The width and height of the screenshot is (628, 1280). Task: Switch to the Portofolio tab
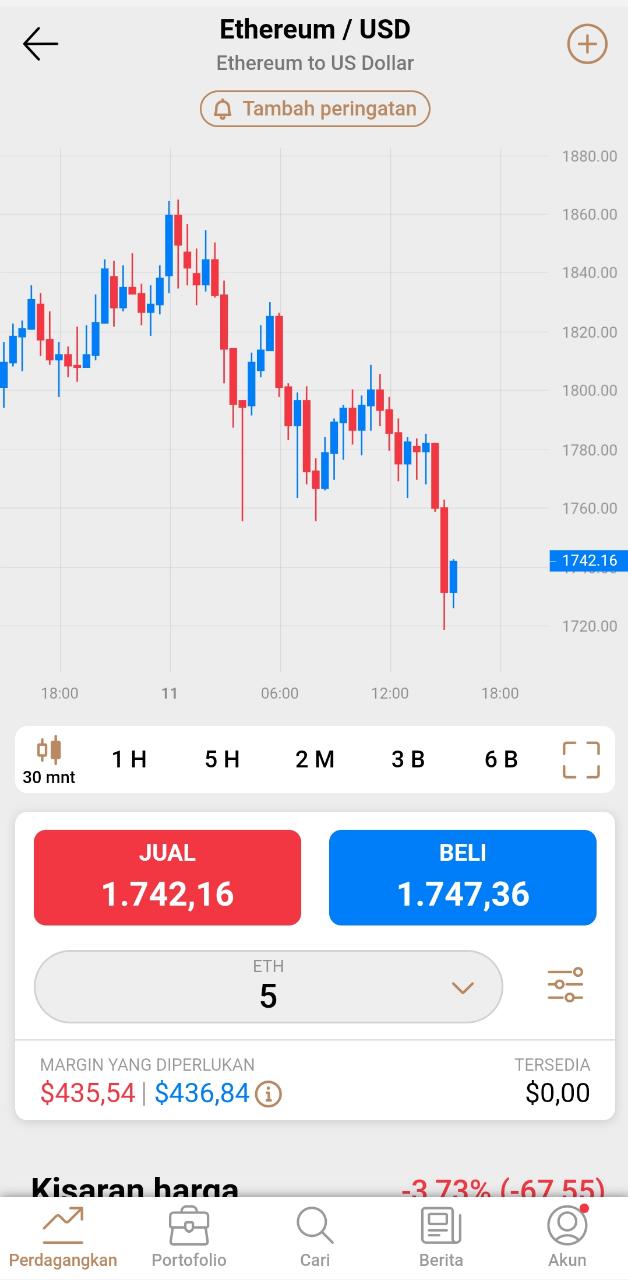click(x=189, y=1238)
